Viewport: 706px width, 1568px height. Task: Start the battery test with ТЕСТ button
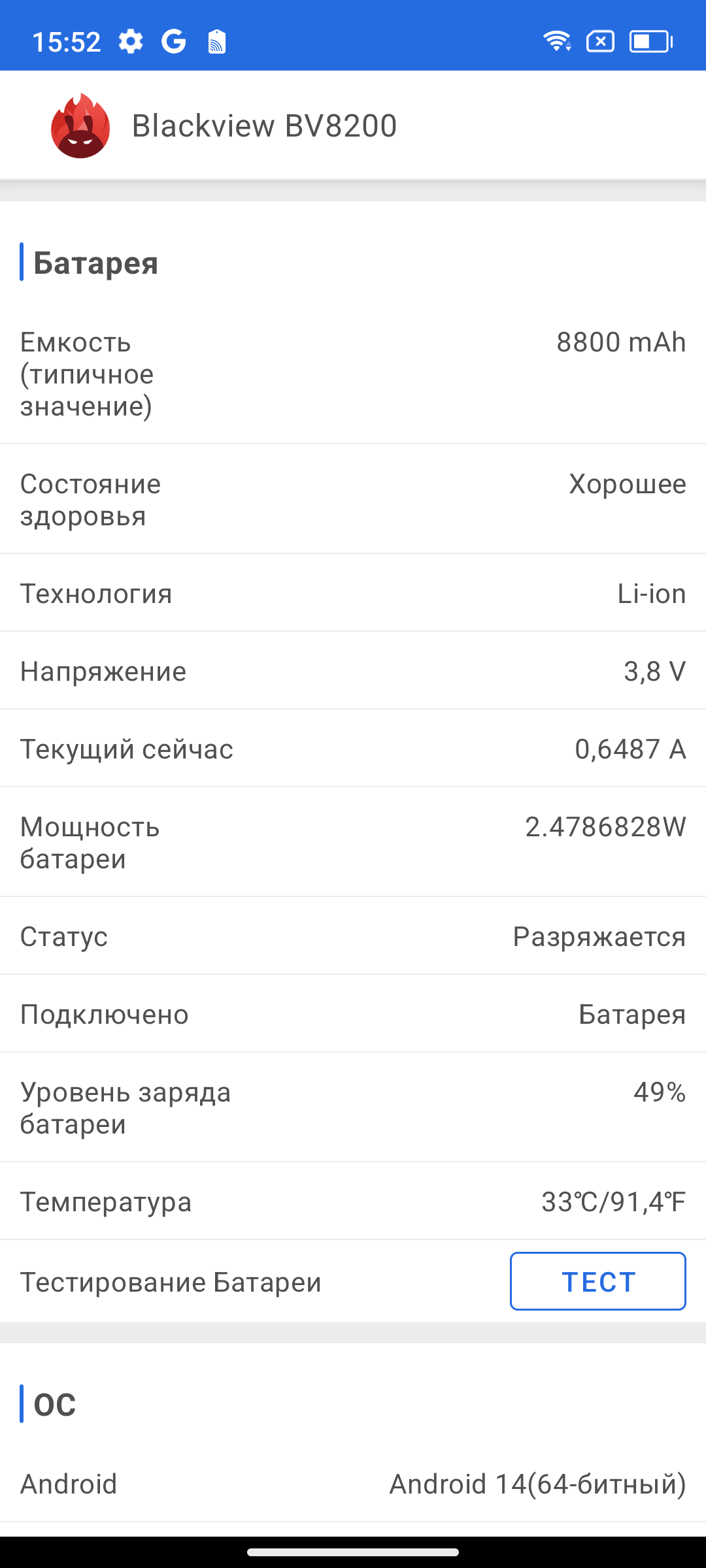point(597,1281)
